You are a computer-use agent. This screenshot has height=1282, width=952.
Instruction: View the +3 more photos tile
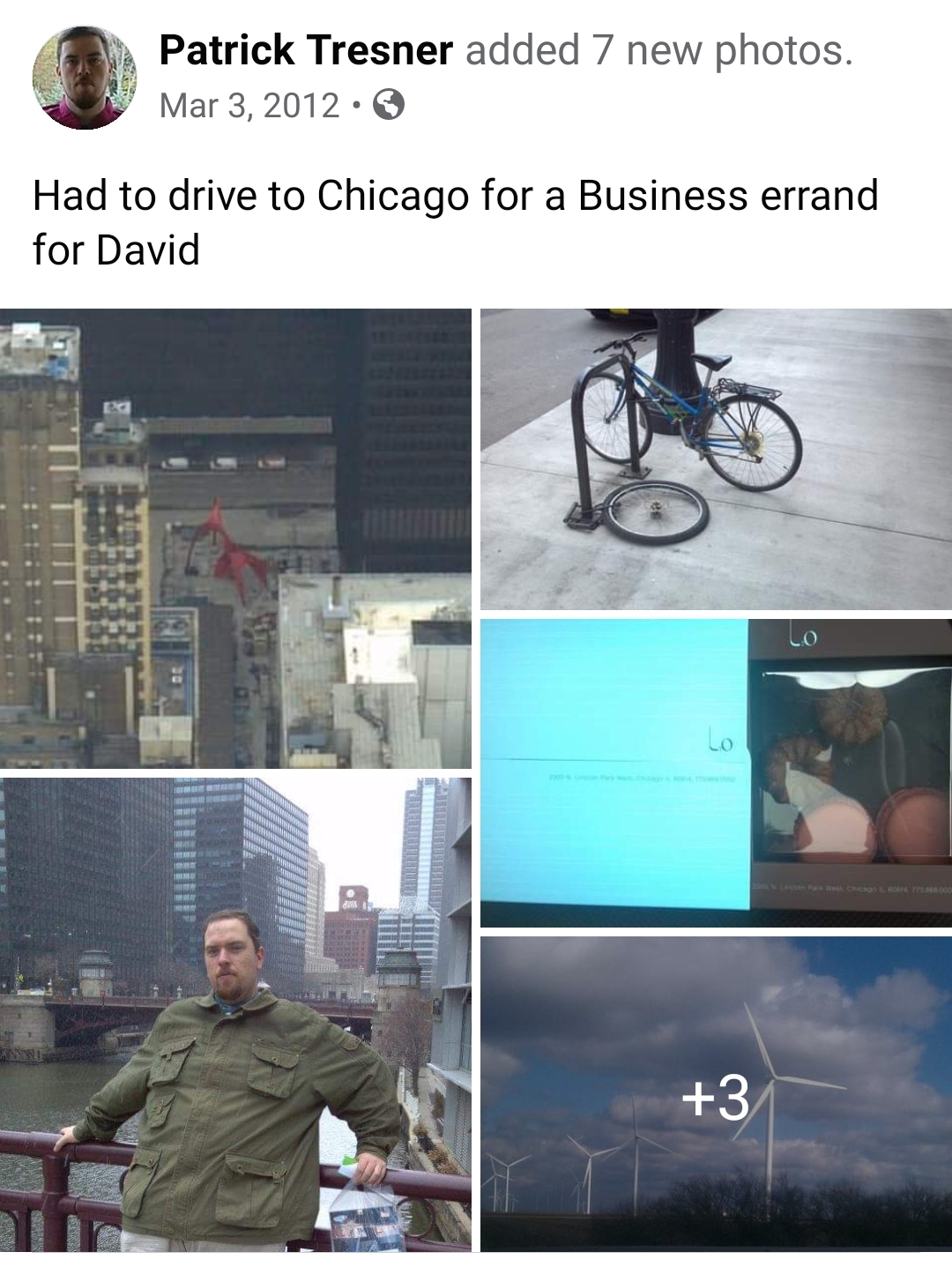[716, 1093]
